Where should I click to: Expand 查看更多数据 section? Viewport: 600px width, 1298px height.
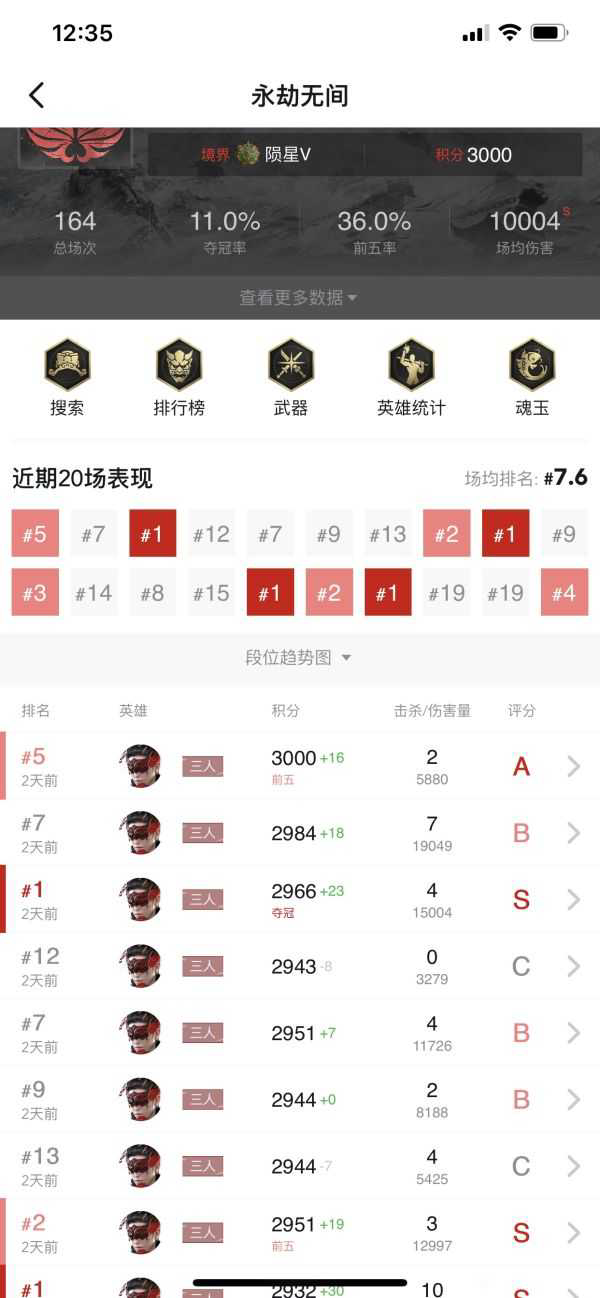pos(299,298)
